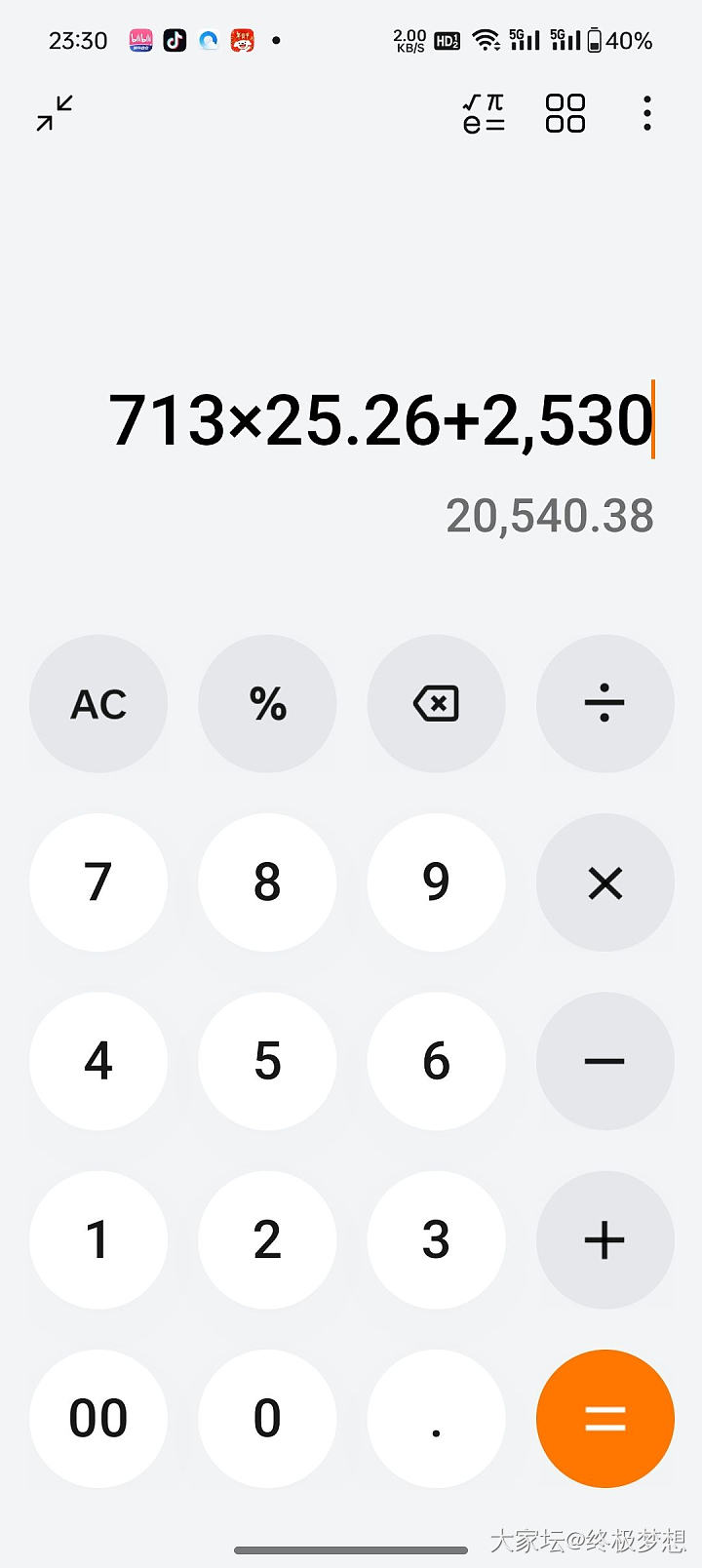Open the three-dot overflow menu
This screenshot has height=1568, width=702.
pos(647,113)
